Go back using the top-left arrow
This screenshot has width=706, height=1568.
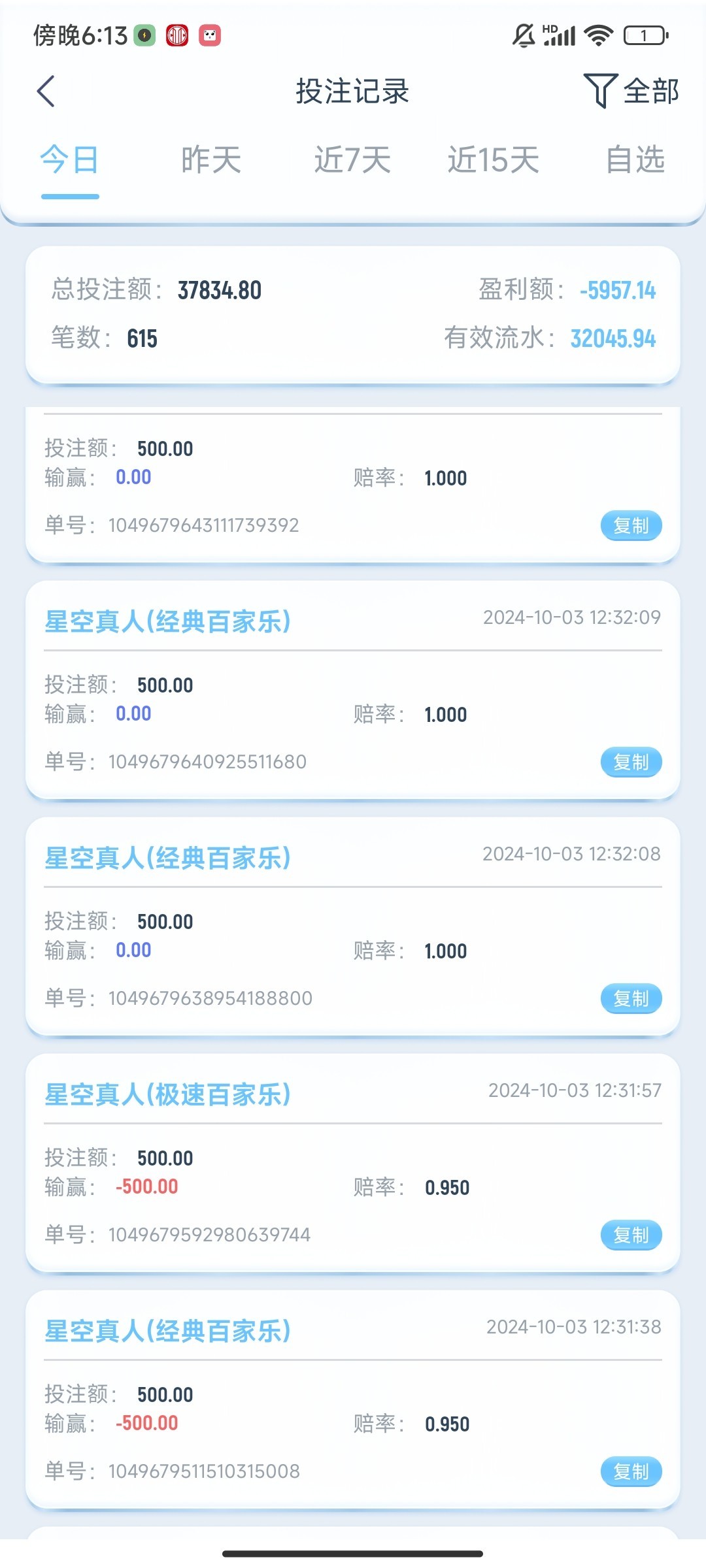click(x=46, y=91)
